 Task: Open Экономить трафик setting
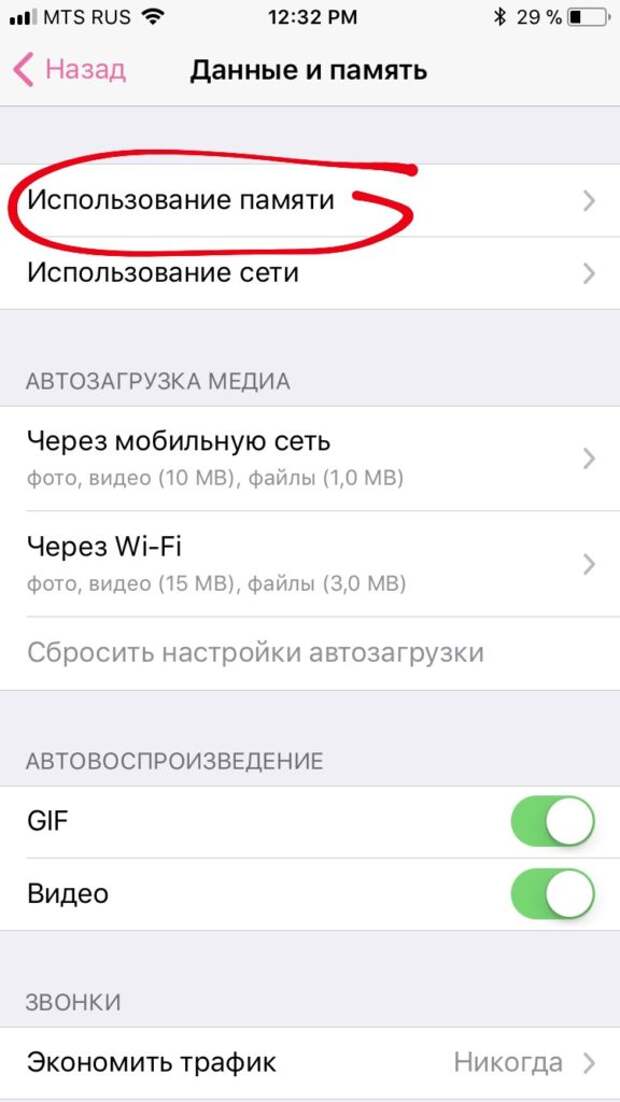click(310, 1062)
